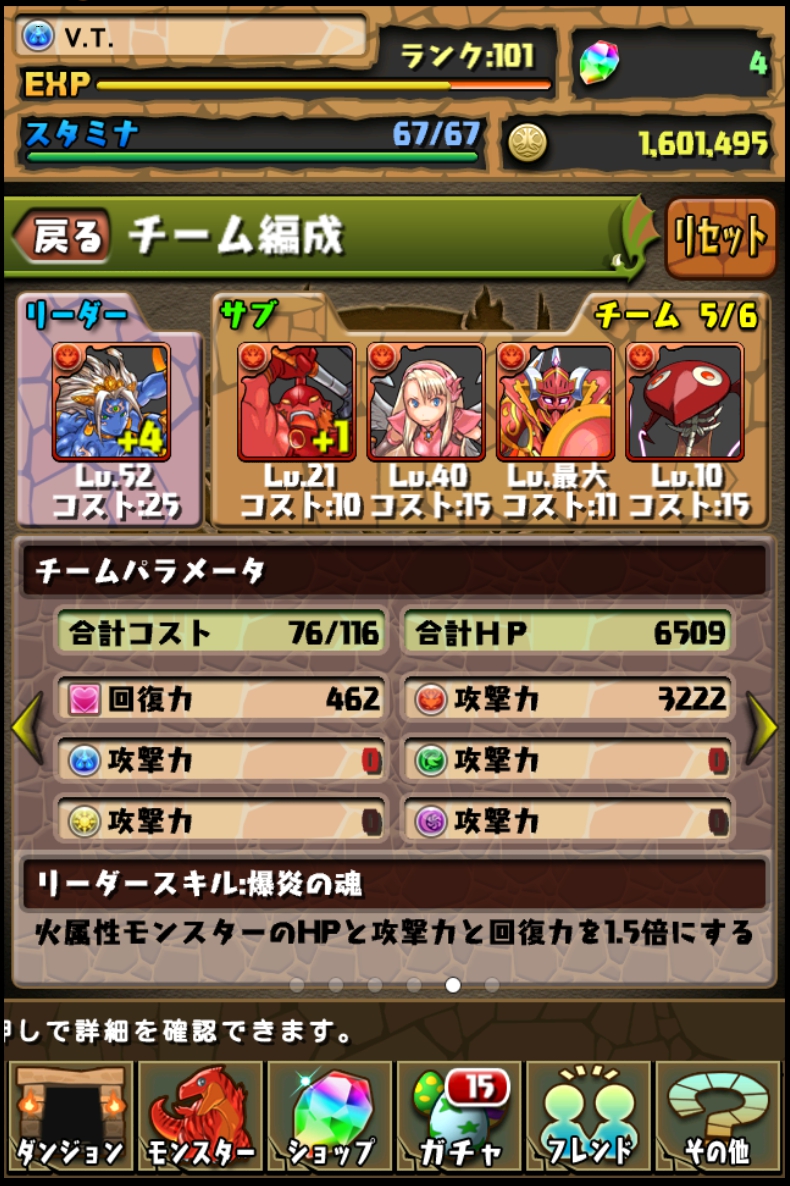Image resolution: width=790 pixels, height=1186 pixels.
Task: Select the sub monster at Lv.最大
Action: click(555, 402)
